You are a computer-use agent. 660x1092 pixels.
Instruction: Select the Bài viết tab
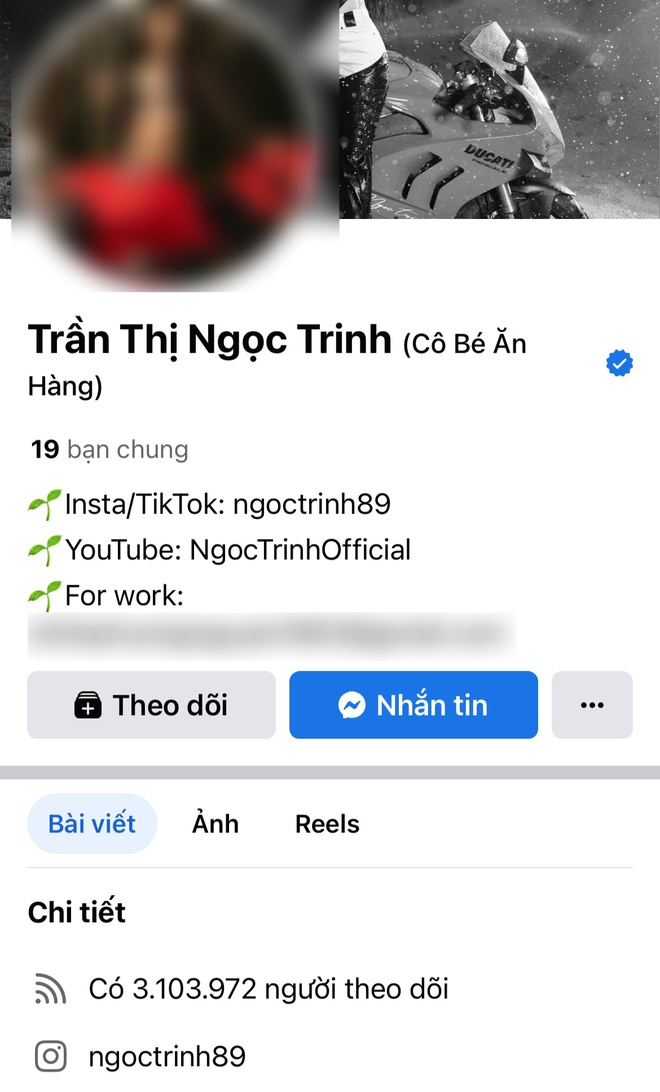(92, 824)
